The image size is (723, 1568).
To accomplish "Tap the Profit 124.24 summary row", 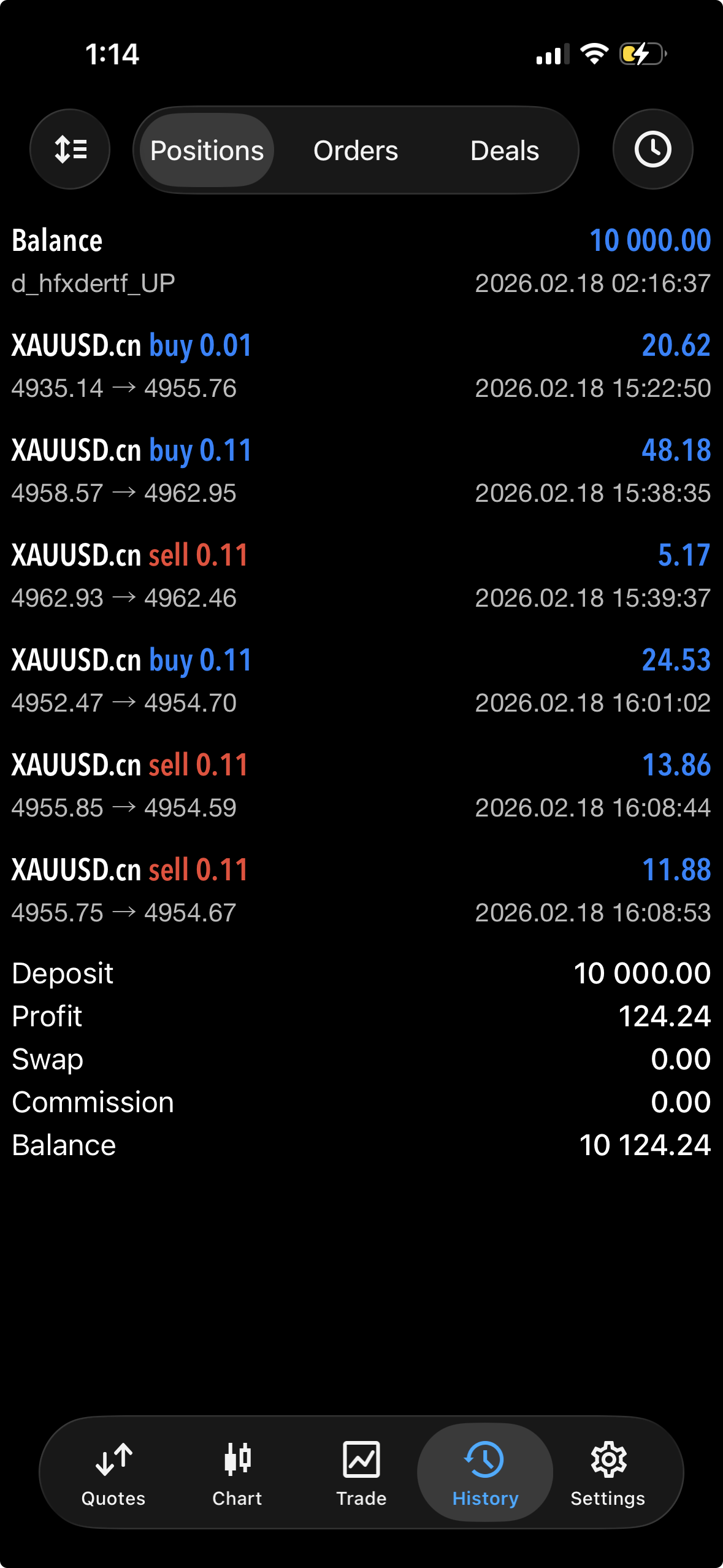I will coord(361,1016).
